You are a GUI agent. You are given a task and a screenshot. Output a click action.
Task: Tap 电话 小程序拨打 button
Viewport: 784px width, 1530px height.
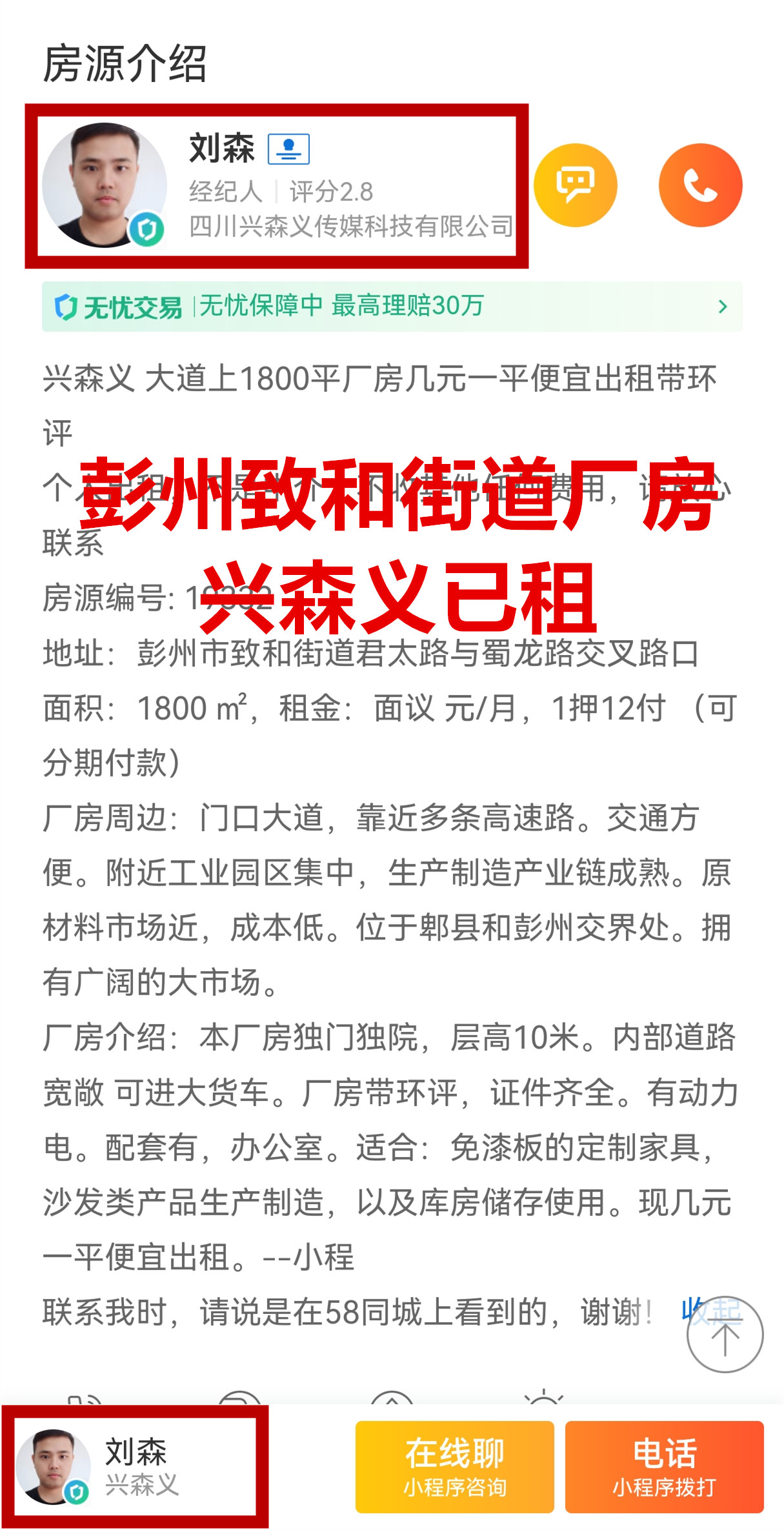click(664, 1467)
